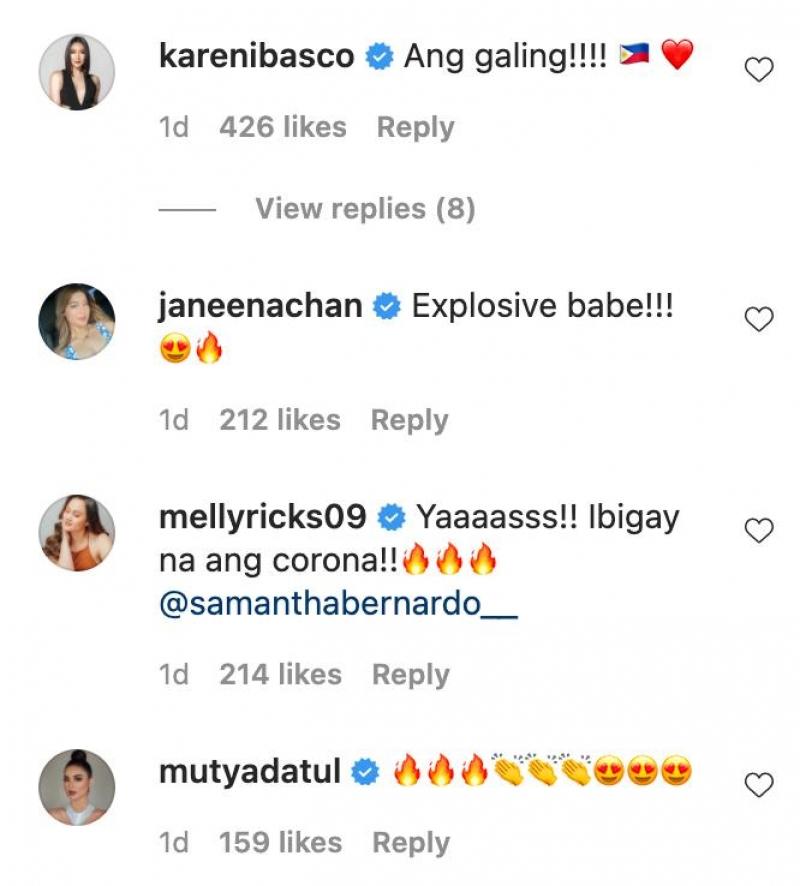This screenshot has width=800, height=886.
Task: Expand View replies (8)
Action: tap(365, 209)
